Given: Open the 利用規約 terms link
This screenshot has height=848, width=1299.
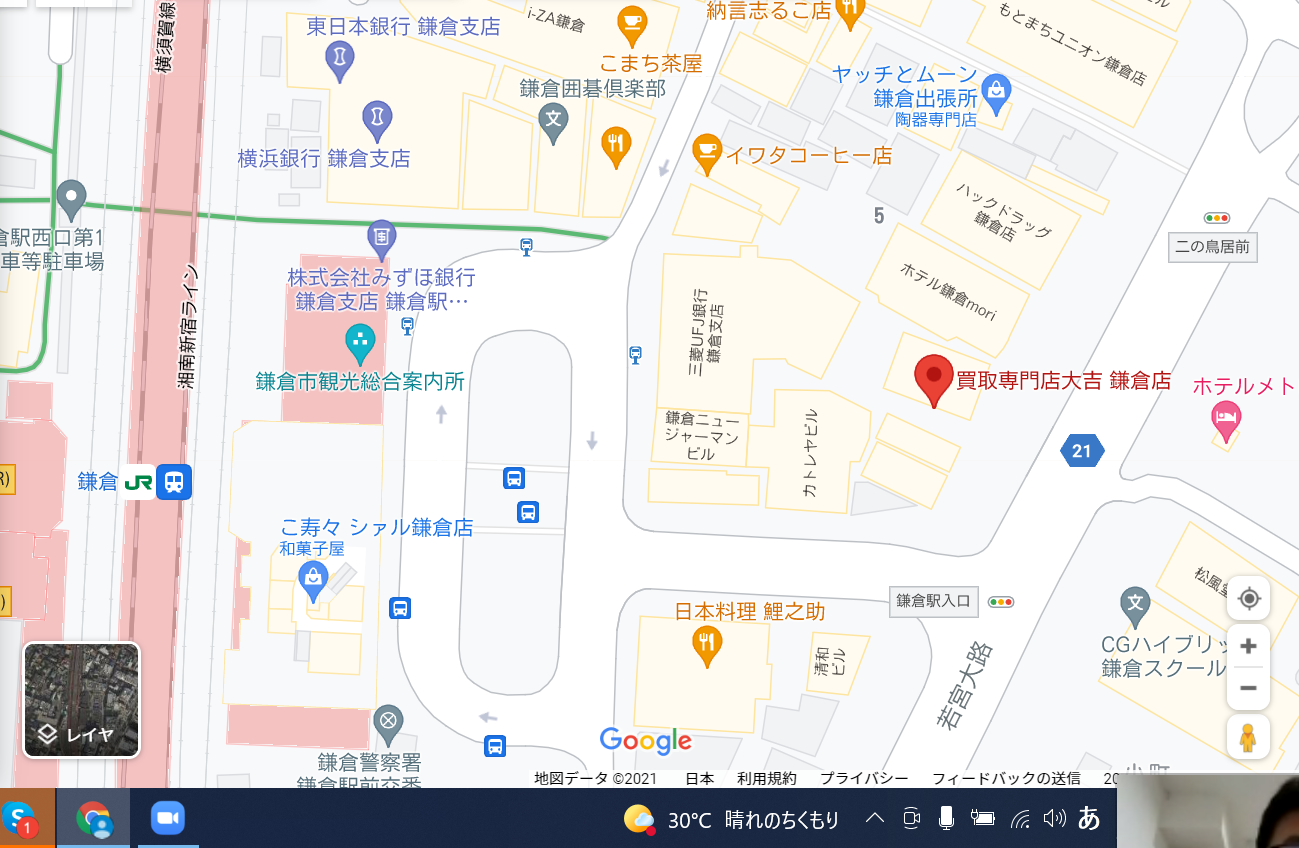Looking at the screenshot, I should point(766,778).
